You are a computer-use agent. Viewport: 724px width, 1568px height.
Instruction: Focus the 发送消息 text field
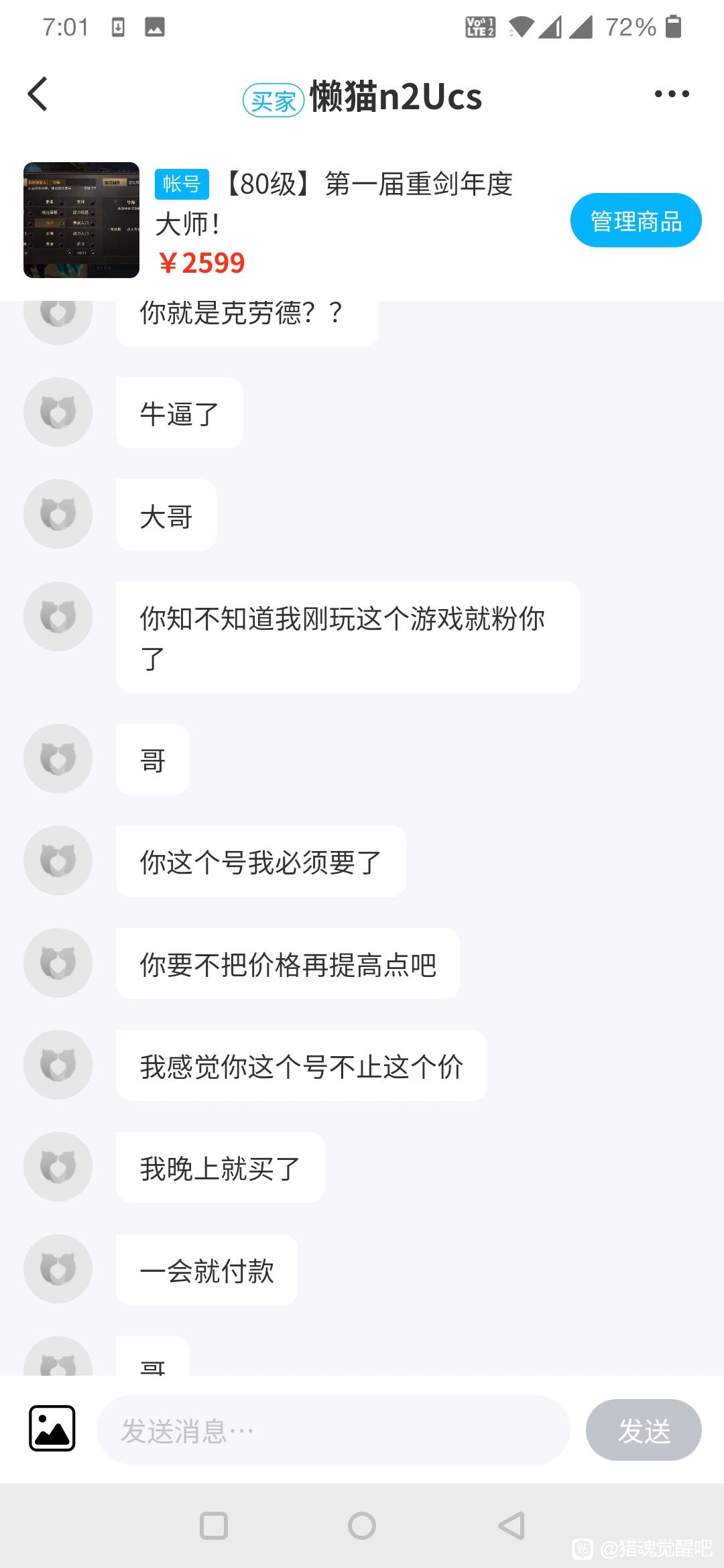333,1431
